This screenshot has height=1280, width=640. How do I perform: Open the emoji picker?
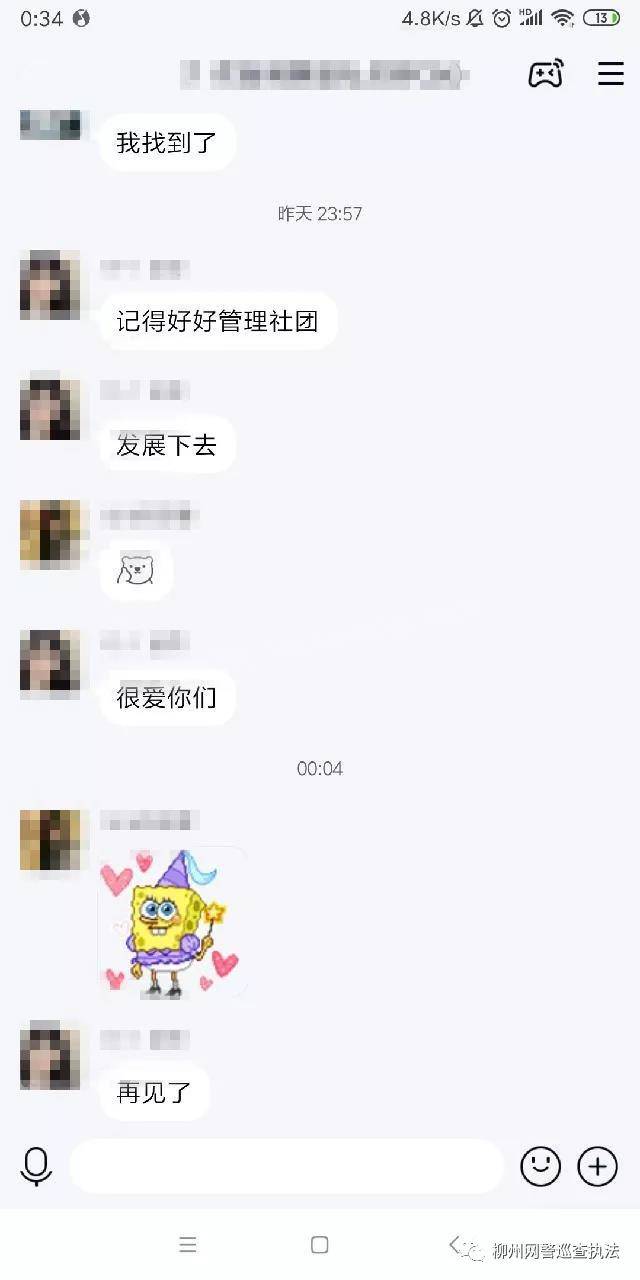point(540,1166)
